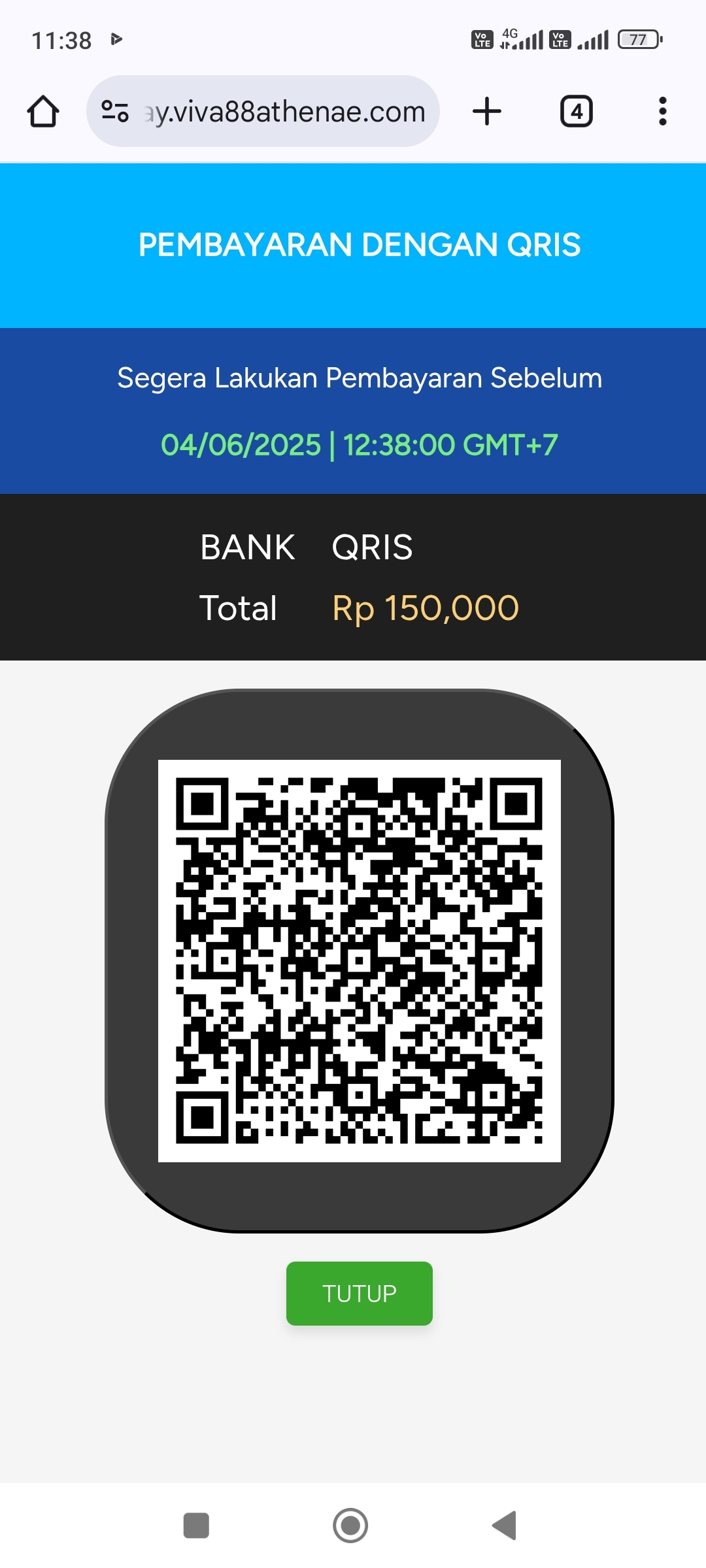
Task: Close the QRIS payment page with TUTUP
Action: pos(359,1293)
